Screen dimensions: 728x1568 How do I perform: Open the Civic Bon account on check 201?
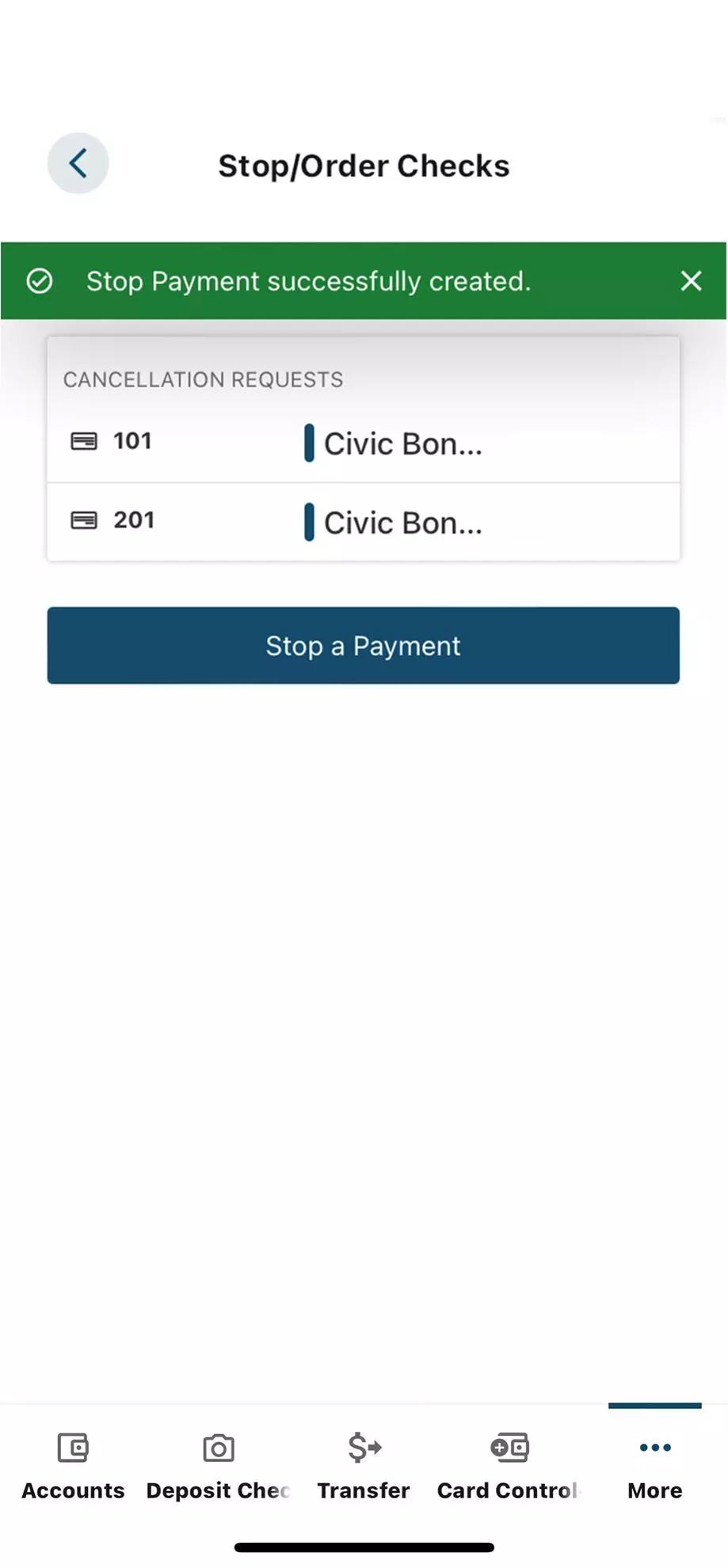[x=403, y=522]
